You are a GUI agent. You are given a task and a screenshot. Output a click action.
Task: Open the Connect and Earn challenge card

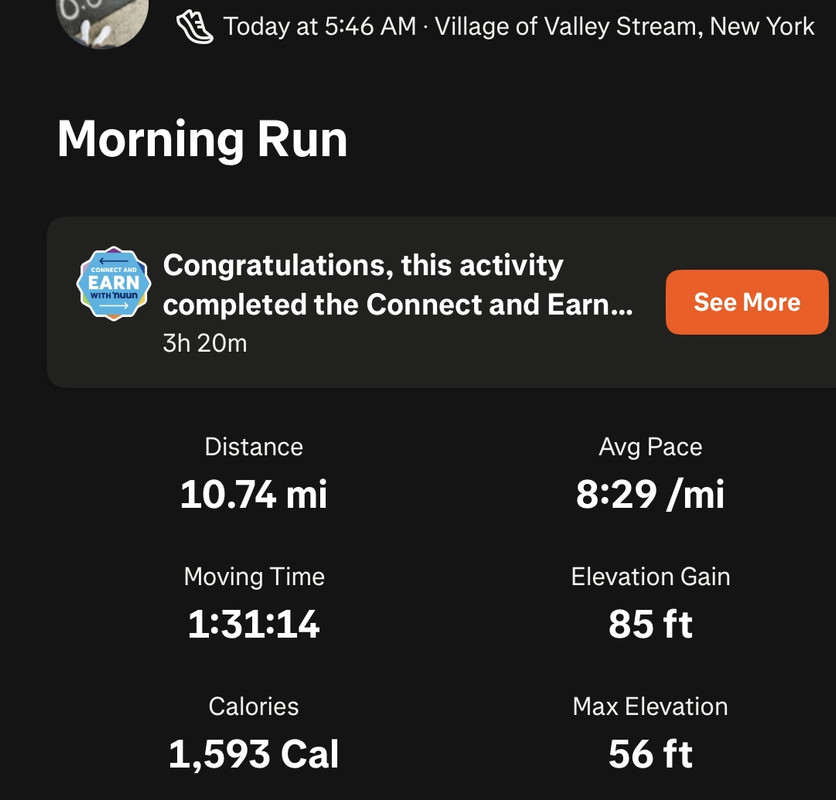tap(397, 300)
